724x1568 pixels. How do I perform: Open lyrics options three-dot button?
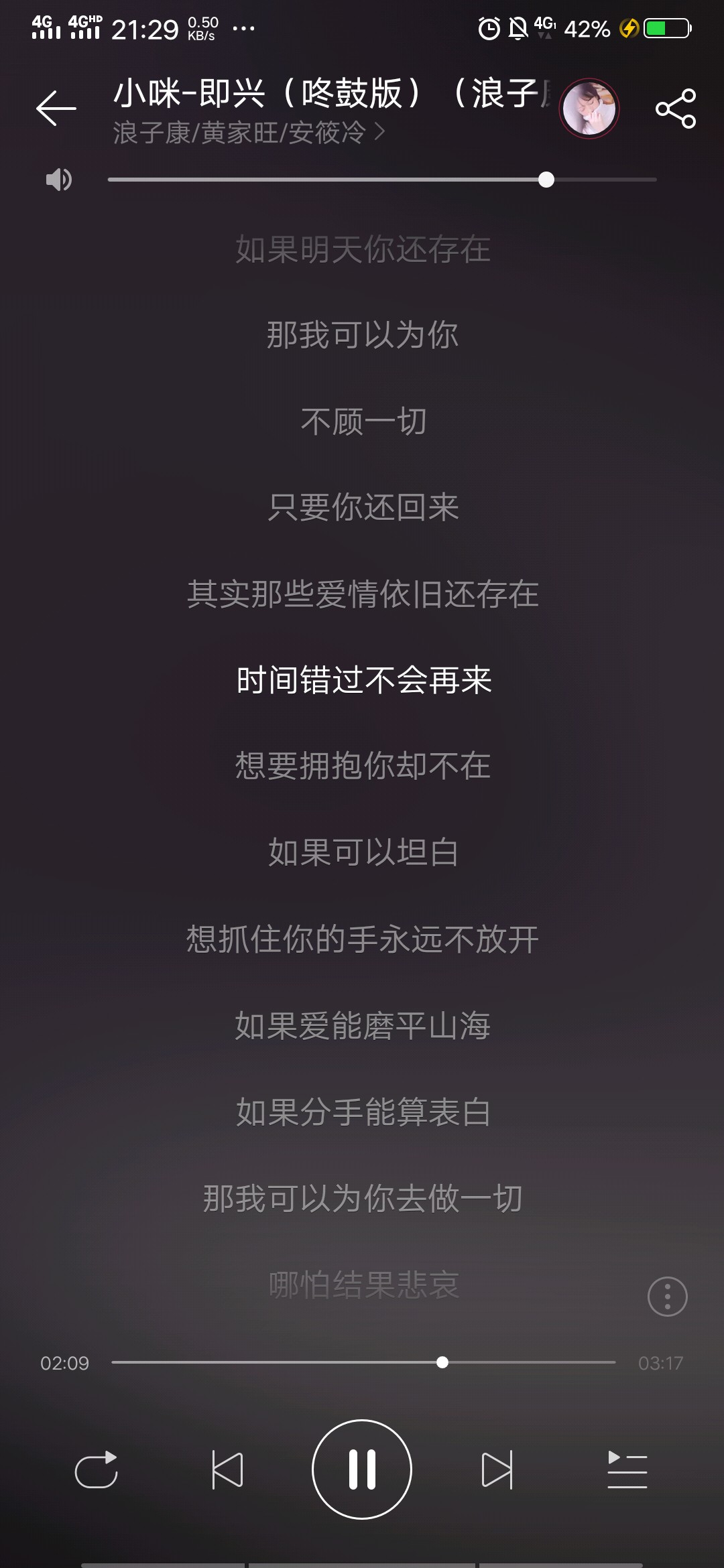(x=668, y=1297)
